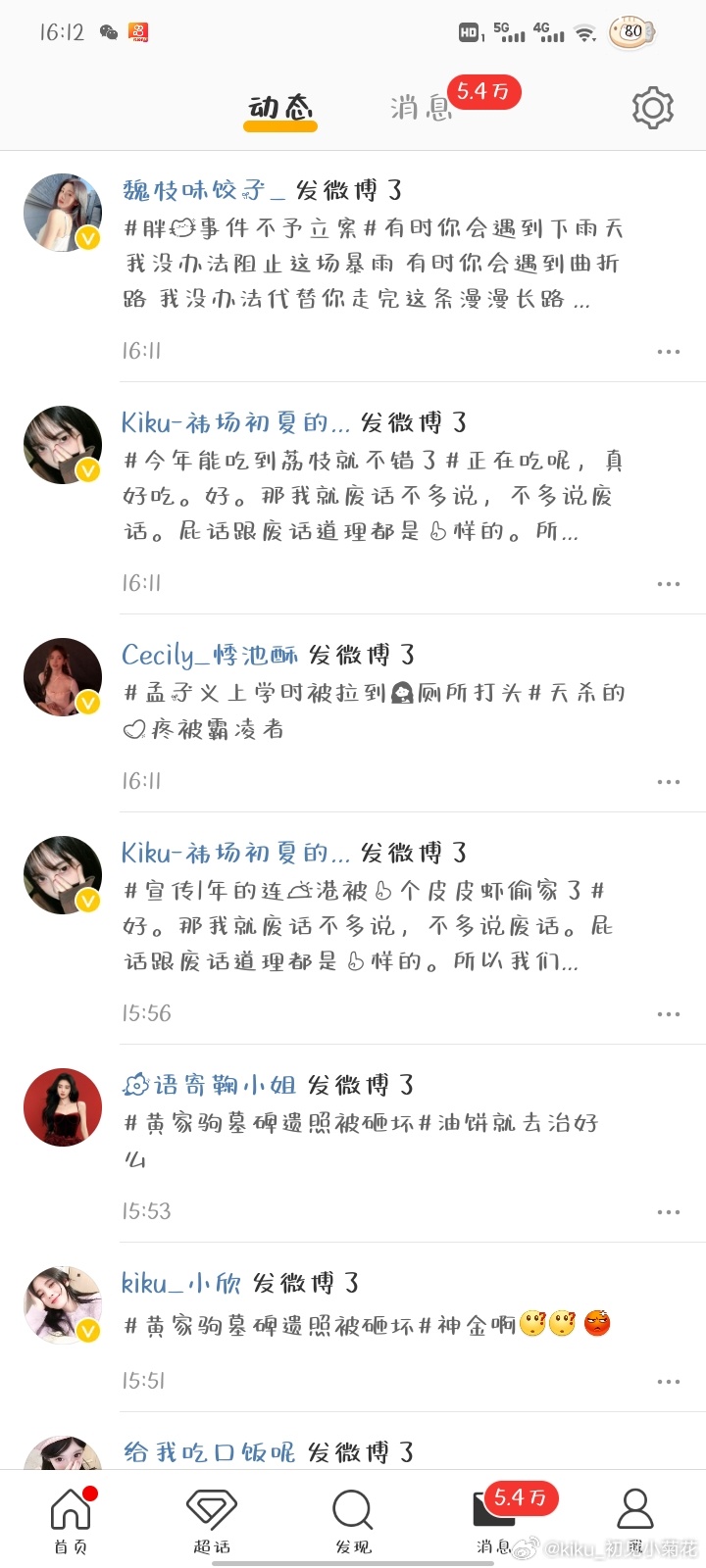Go to 首页 in bottom navigation
Viewport: 706px width, 1568px height.
click(x=71, y=1521)
